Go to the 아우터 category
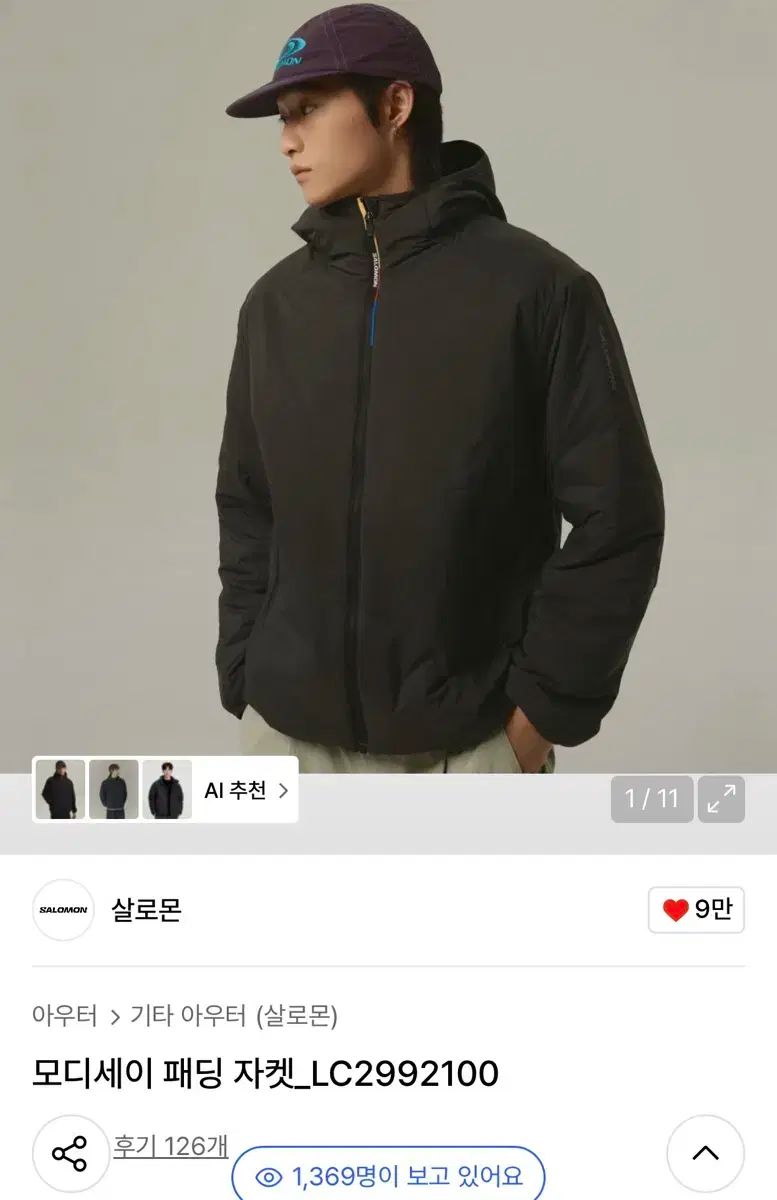 coord(65,1016)
